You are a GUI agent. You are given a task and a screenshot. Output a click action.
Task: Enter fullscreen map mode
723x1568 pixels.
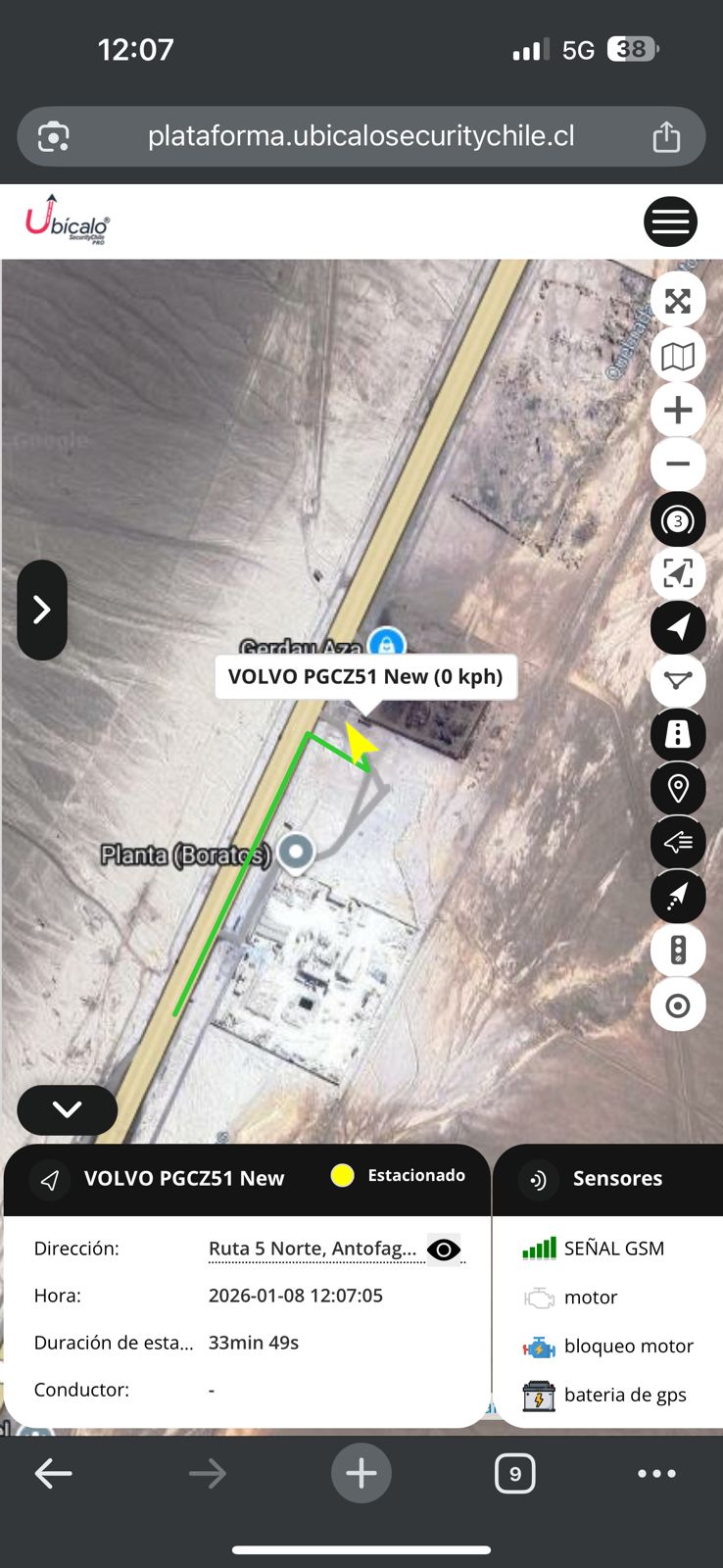click(678, 301)
